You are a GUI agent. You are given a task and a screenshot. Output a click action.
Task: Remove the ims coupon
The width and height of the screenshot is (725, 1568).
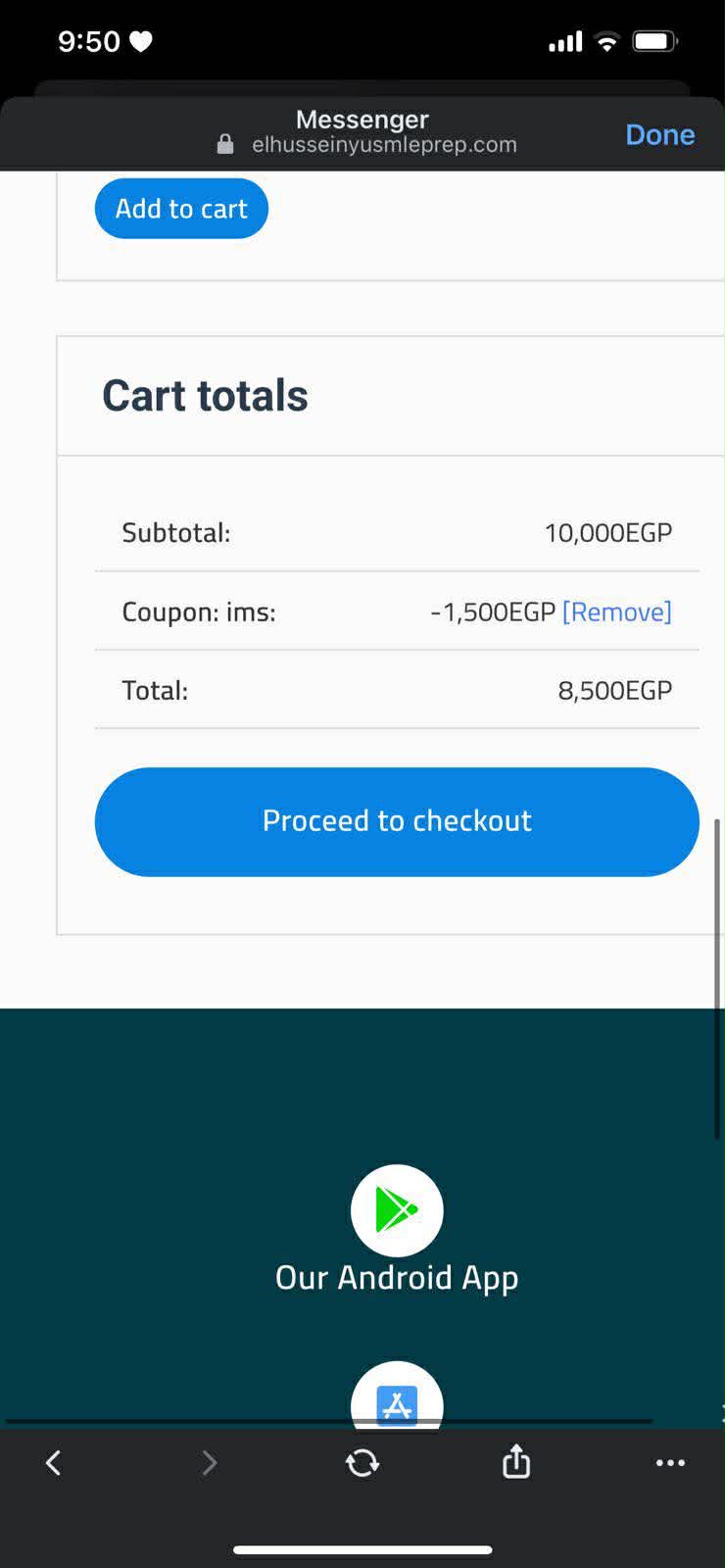coord(616,612)
